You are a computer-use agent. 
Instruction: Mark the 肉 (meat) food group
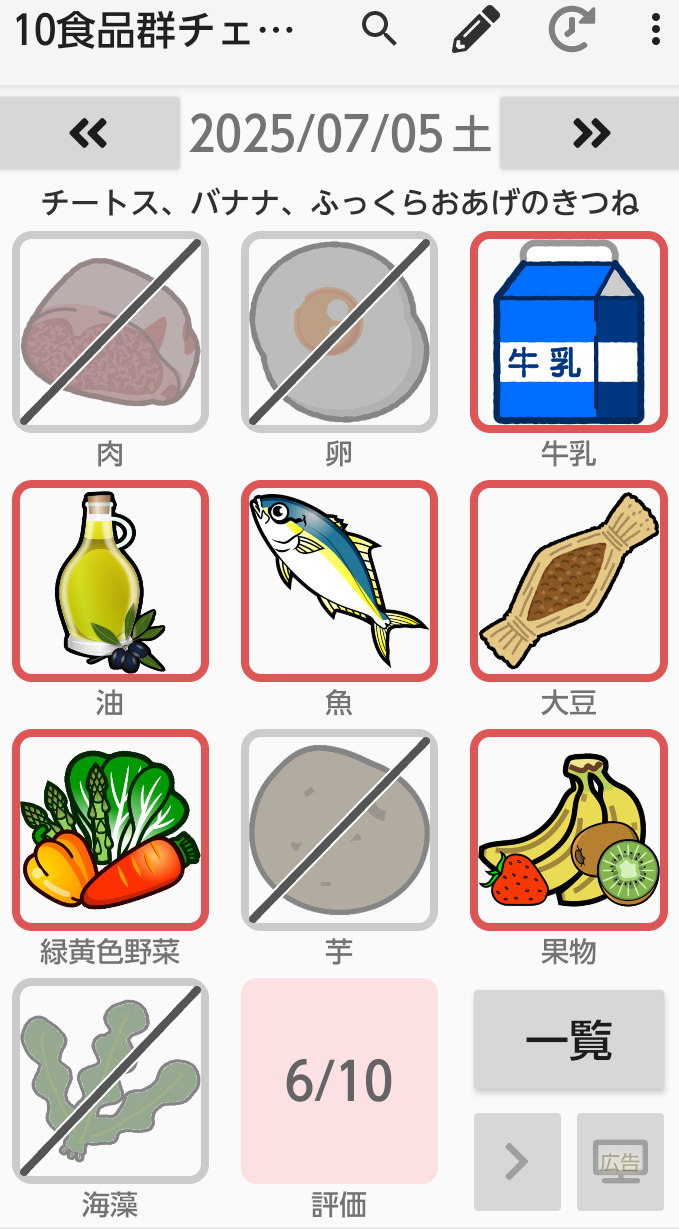pyautogui.click(x=110, y=332)
